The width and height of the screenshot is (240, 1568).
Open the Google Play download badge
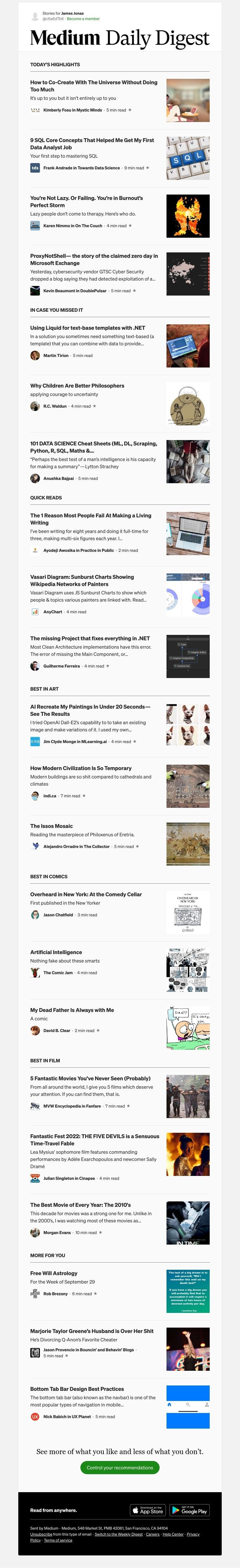(x=189, y=1510)
